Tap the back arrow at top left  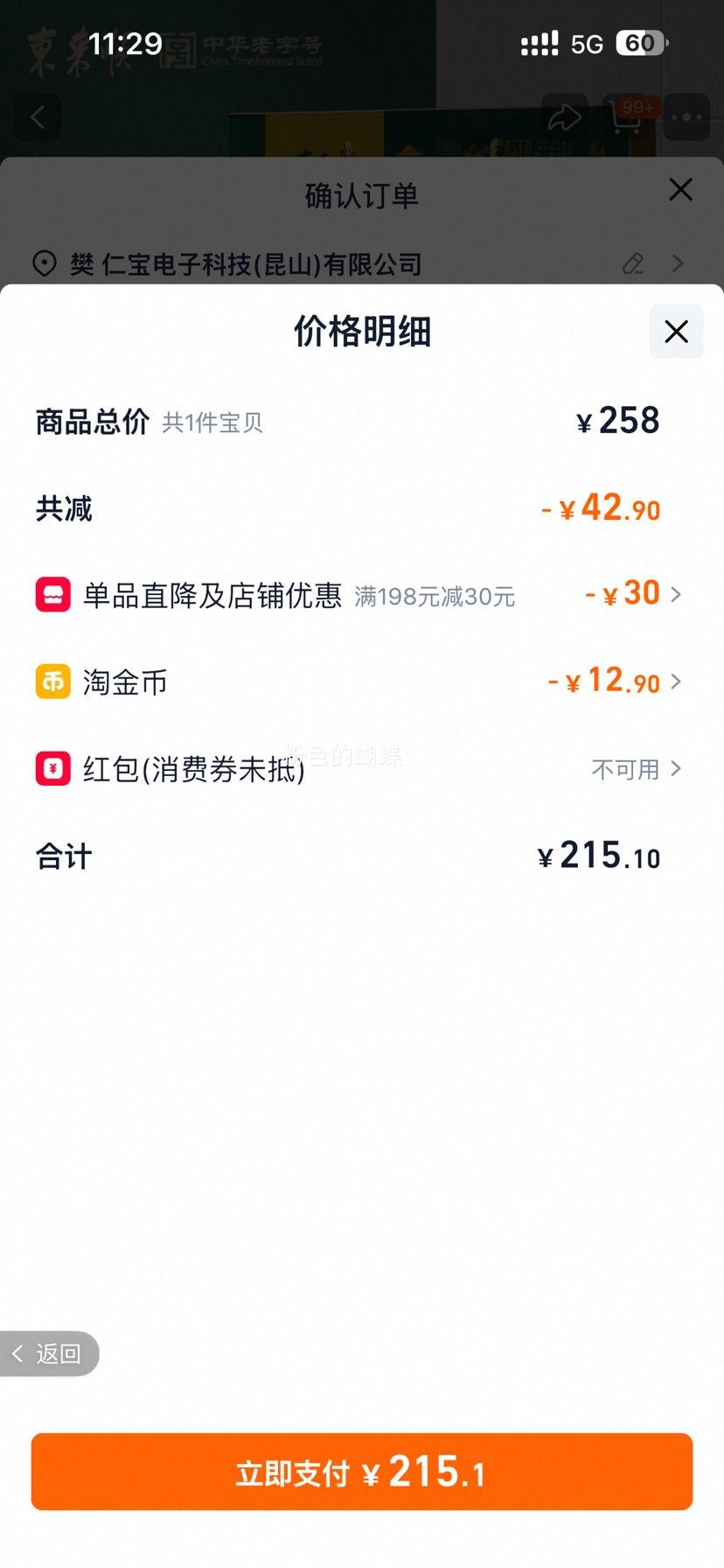[37, 115]
